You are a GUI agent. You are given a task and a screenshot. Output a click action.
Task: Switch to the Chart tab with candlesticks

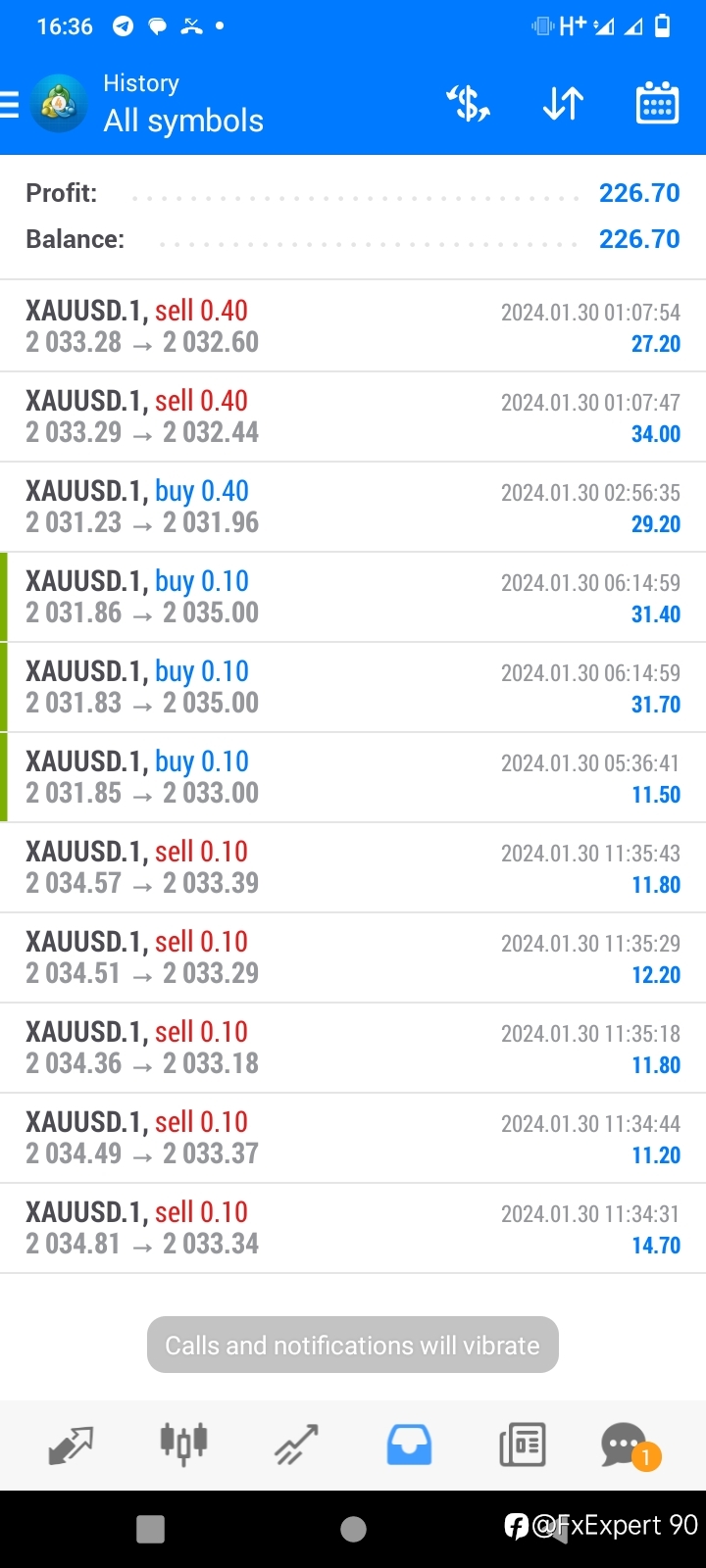[183, 1445]
